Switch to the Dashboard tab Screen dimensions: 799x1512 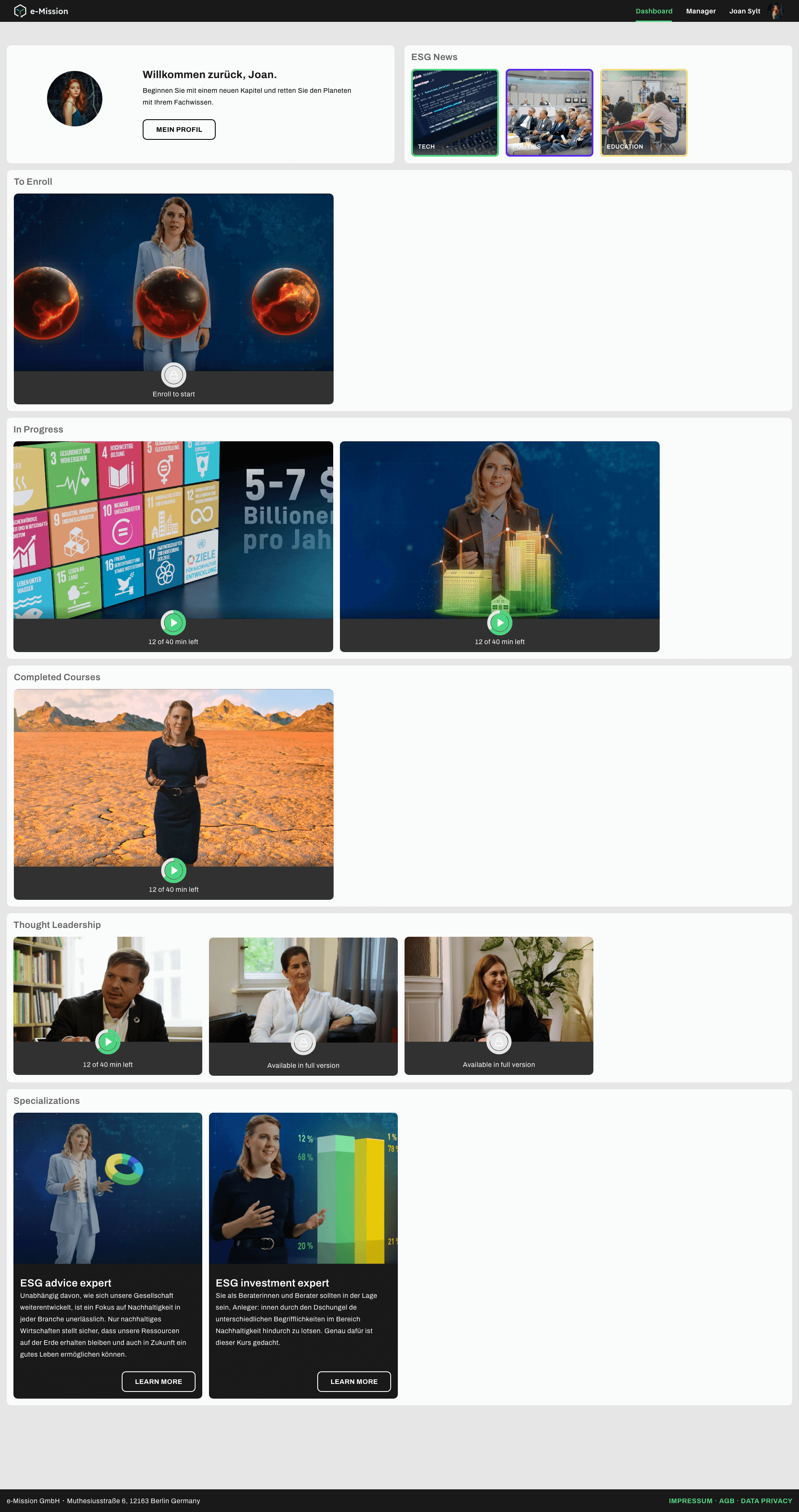point(653,11)
